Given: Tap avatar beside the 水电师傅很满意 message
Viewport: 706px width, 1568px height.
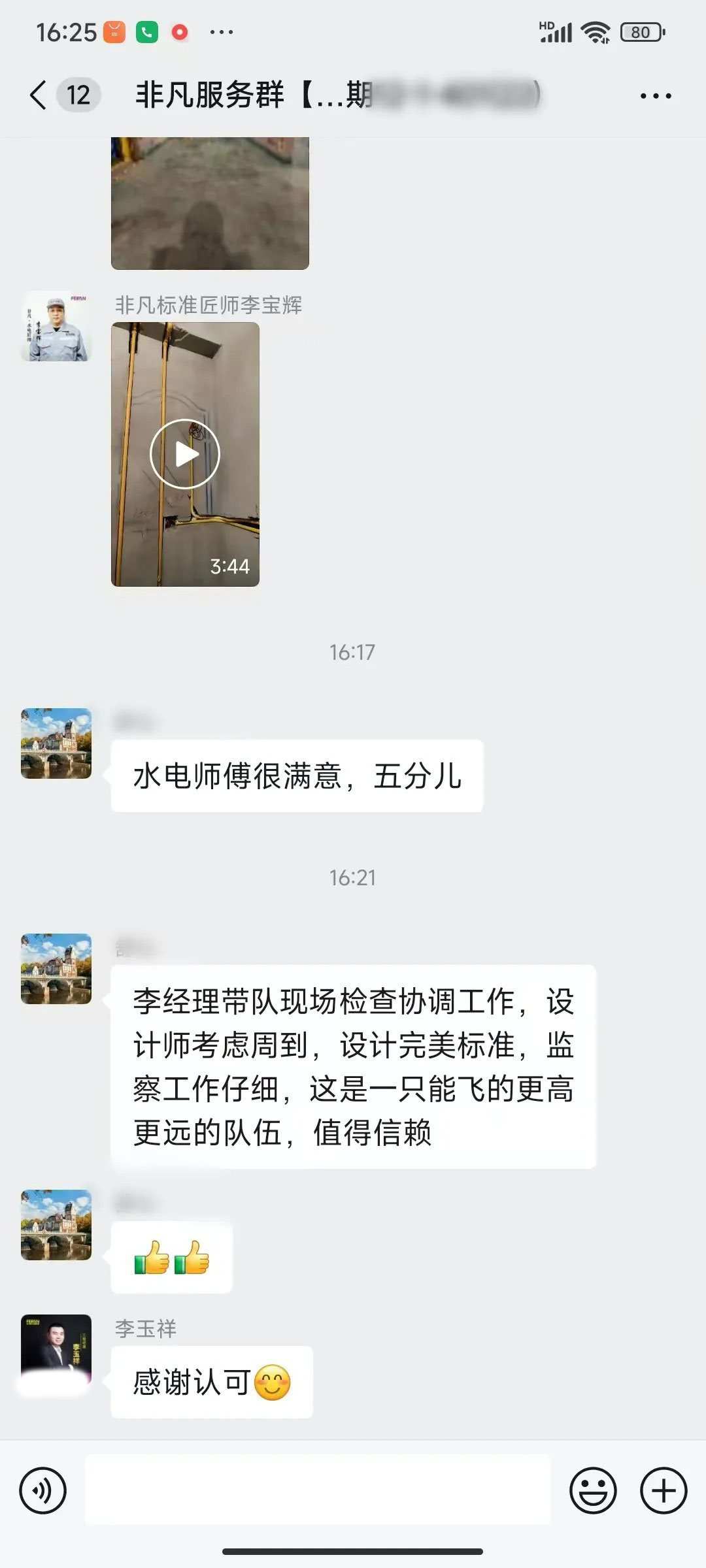Looking at the screenshot, I should [56, 743].
